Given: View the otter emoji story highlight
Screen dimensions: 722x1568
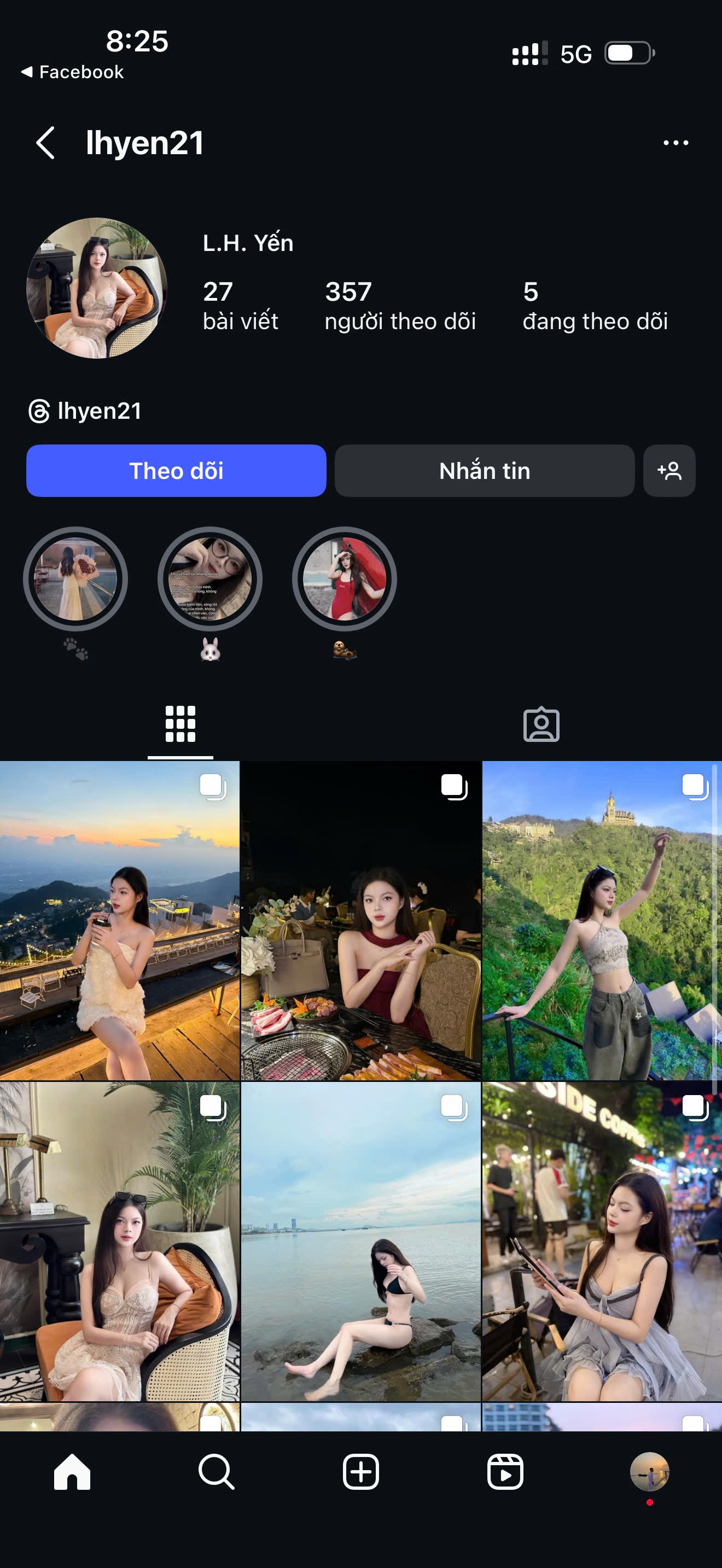Looking at the screenshot, I should (345, 579).
